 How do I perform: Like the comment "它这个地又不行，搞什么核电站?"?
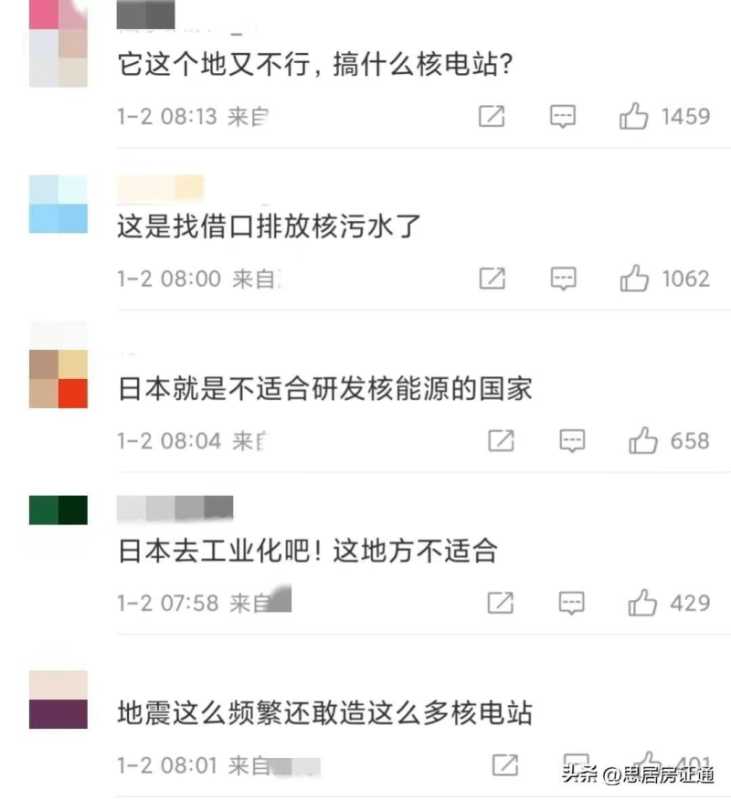click(x=634, y=117)
